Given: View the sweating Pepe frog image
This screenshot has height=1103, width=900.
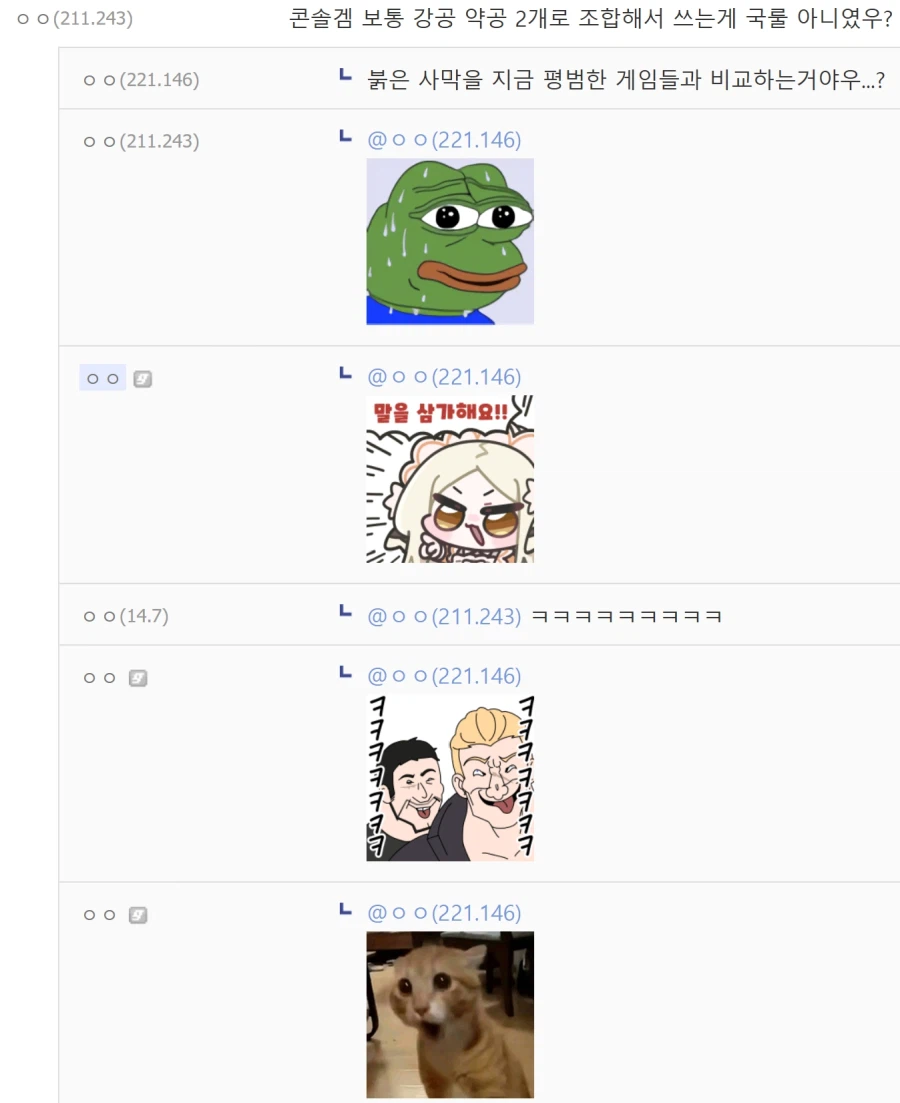Looking at the screenshot, I should point(449,241).
